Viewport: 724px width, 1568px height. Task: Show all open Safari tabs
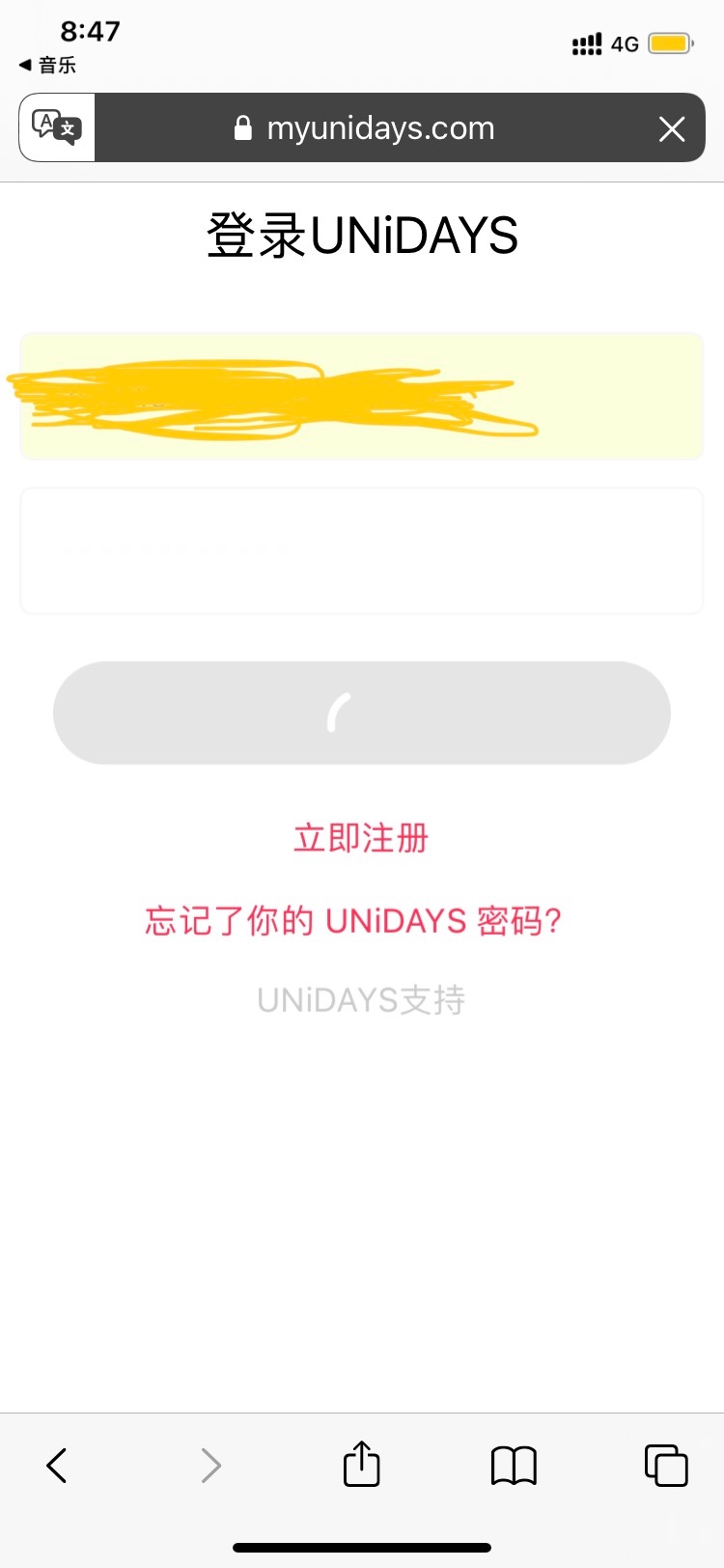pyautogui.click(x=666, y=1465)
